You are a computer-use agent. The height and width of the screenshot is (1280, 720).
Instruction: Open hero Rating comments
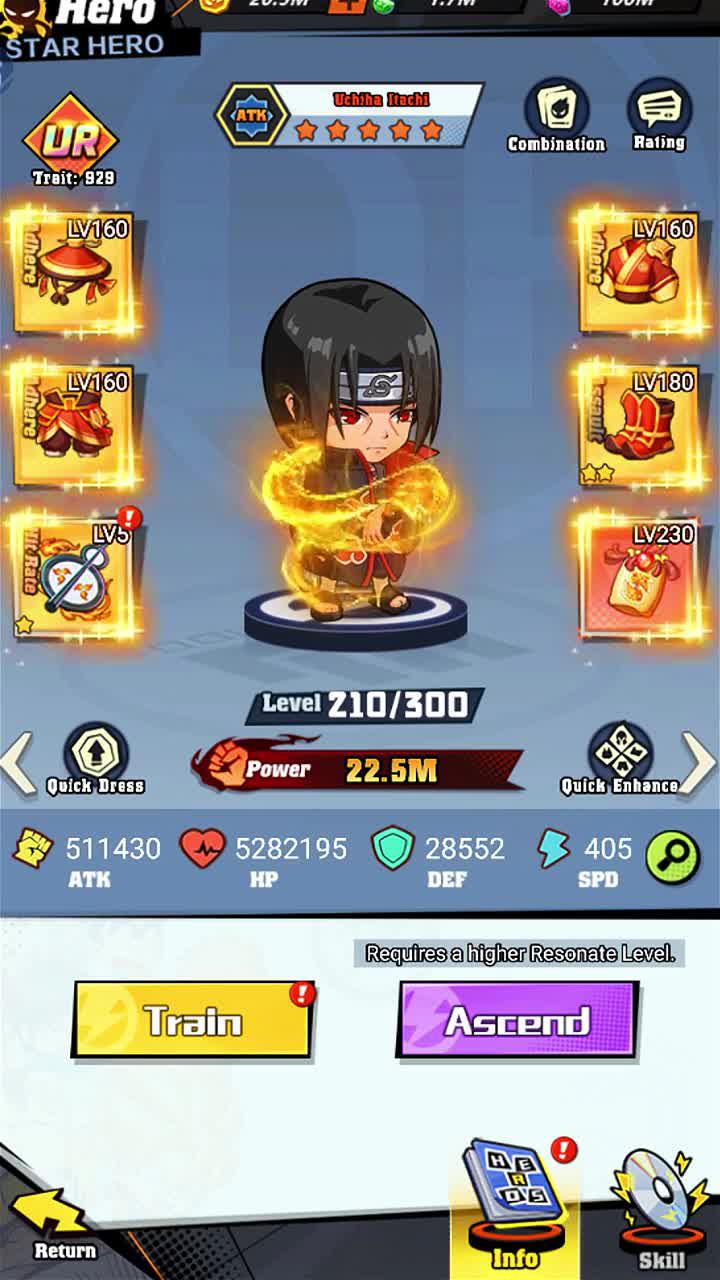(x=659, y=116)
